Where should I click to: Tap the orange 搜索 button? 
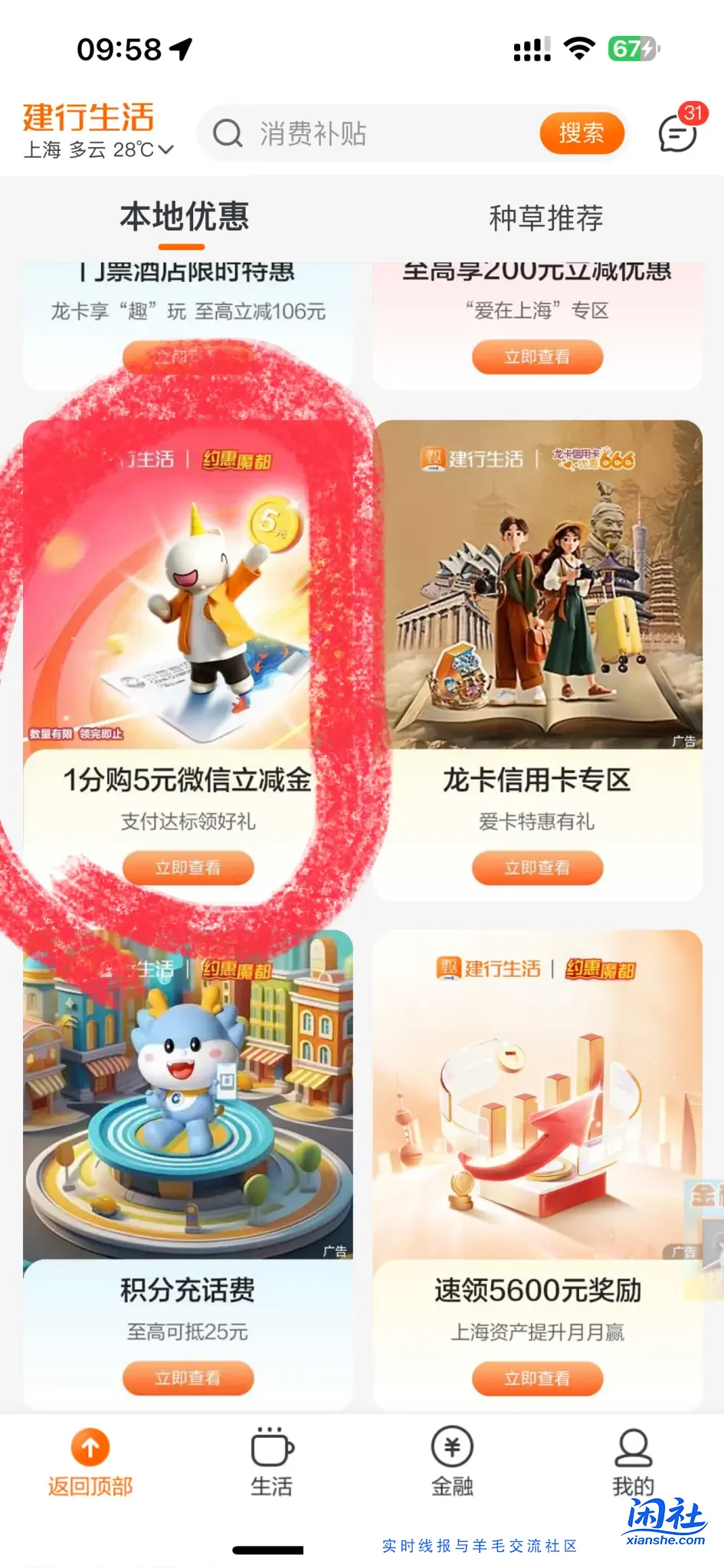581,133
